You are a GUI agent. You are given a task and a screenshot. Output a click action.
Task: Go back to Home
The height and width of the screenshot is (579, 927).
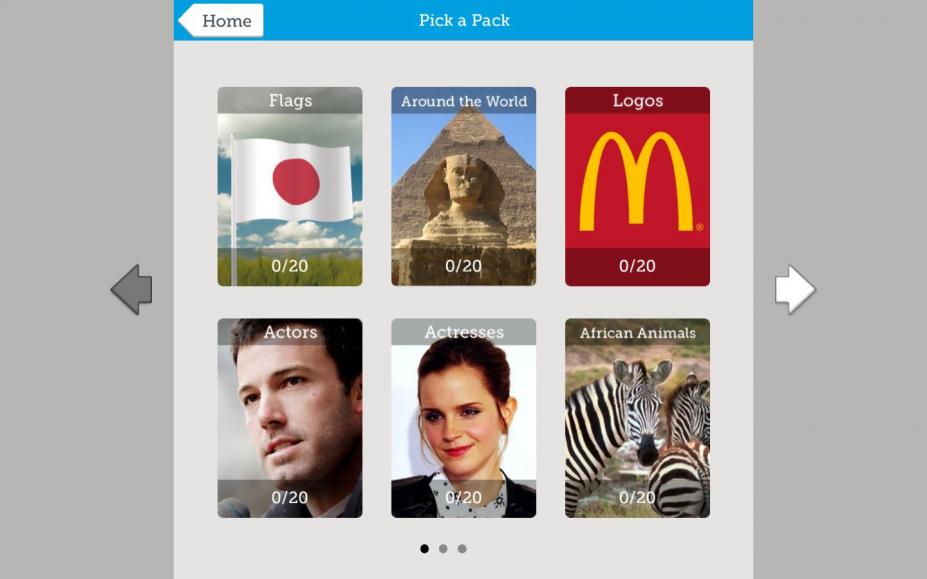[x=222, y=20]
